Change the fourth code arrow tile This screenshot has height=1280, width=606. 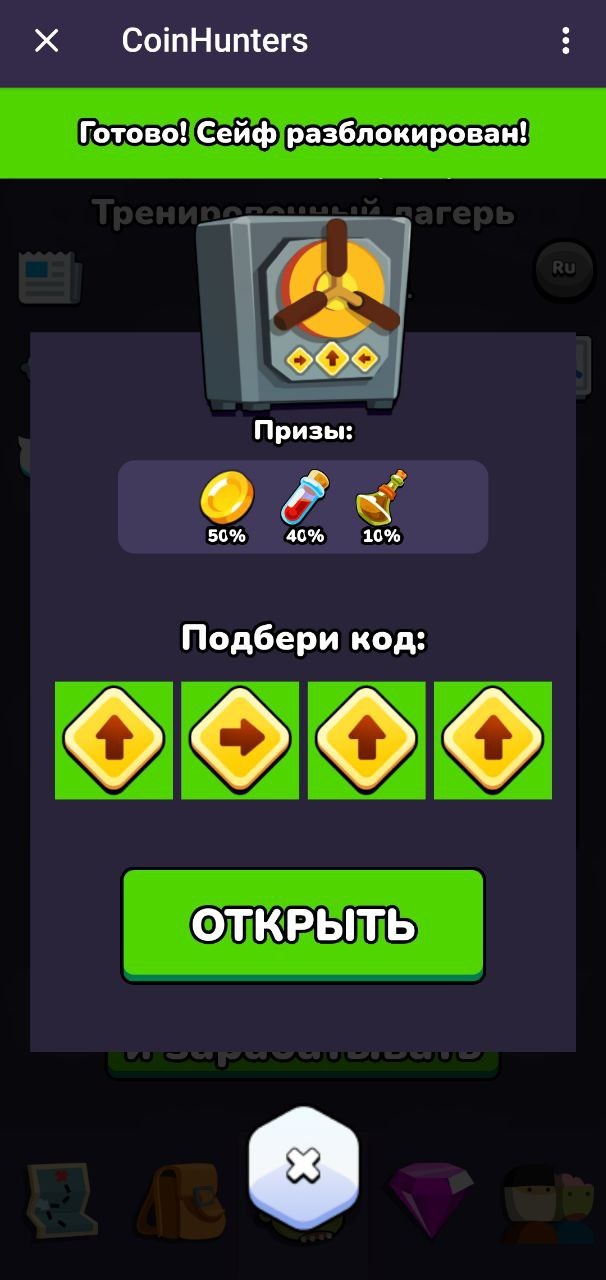(x=493, y=740)
